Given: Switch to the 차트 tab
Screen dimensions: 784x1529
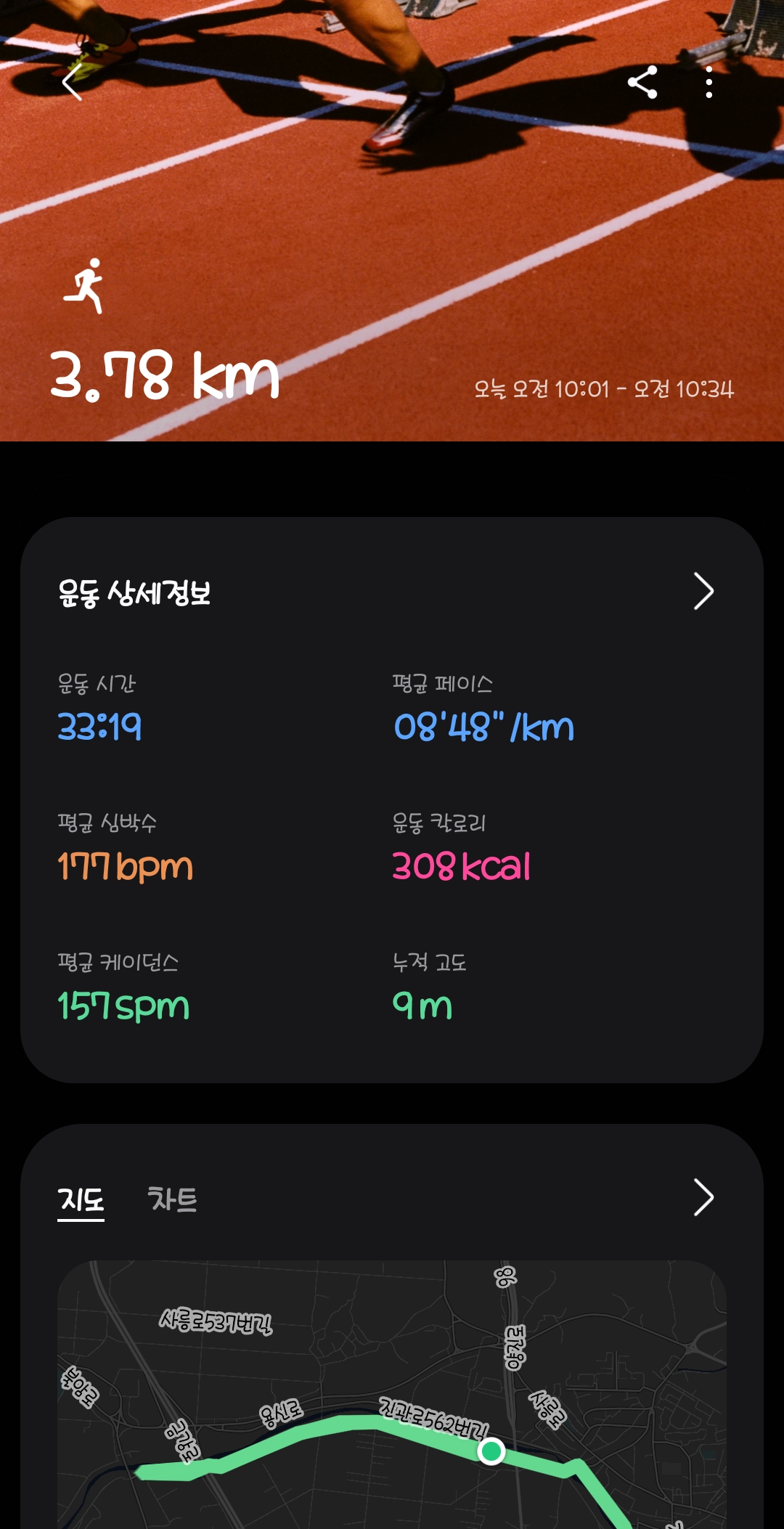Looking at the screenshot, I should [172, 1199].
